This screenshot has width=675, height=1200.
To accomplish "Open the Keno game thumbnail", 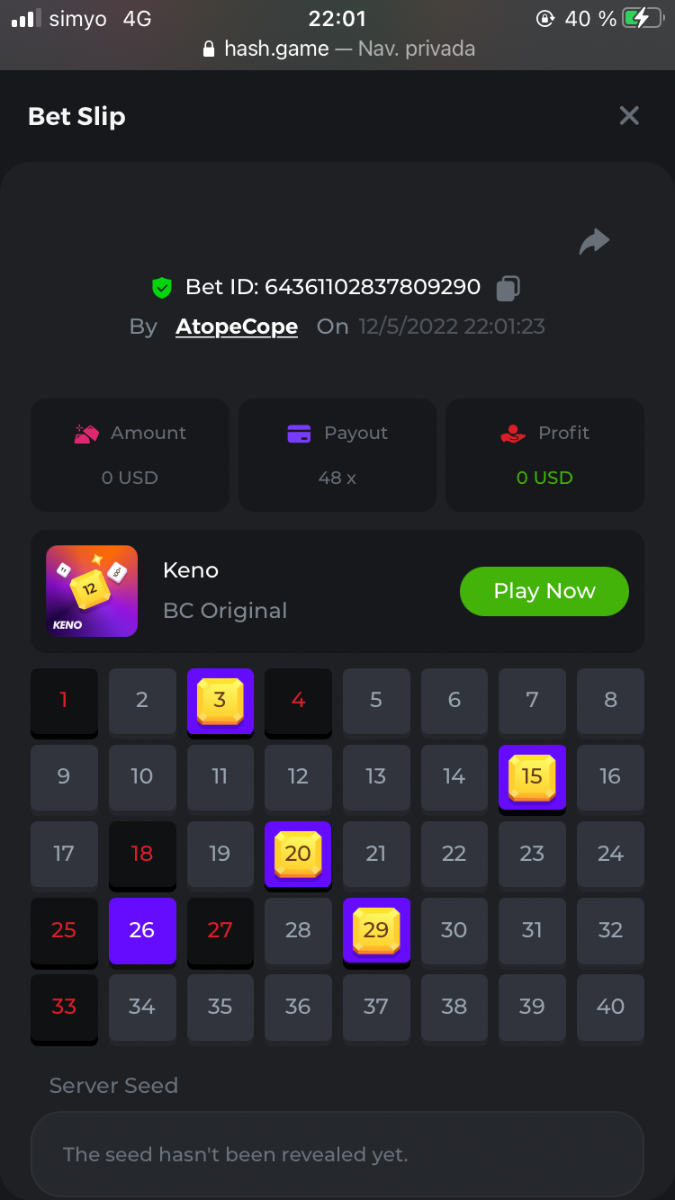I will coord(92,591).
